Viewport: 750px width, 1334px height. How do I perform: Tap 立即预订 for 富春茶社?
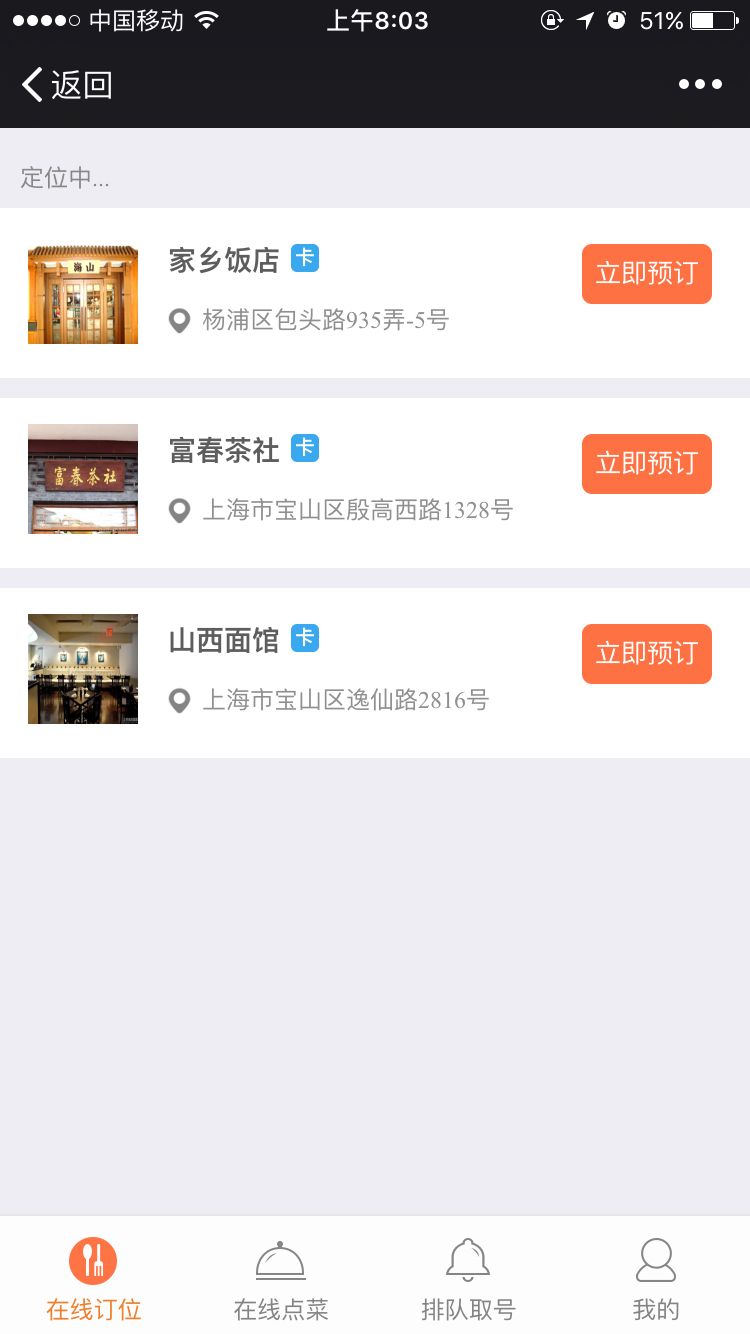(646, 463)
